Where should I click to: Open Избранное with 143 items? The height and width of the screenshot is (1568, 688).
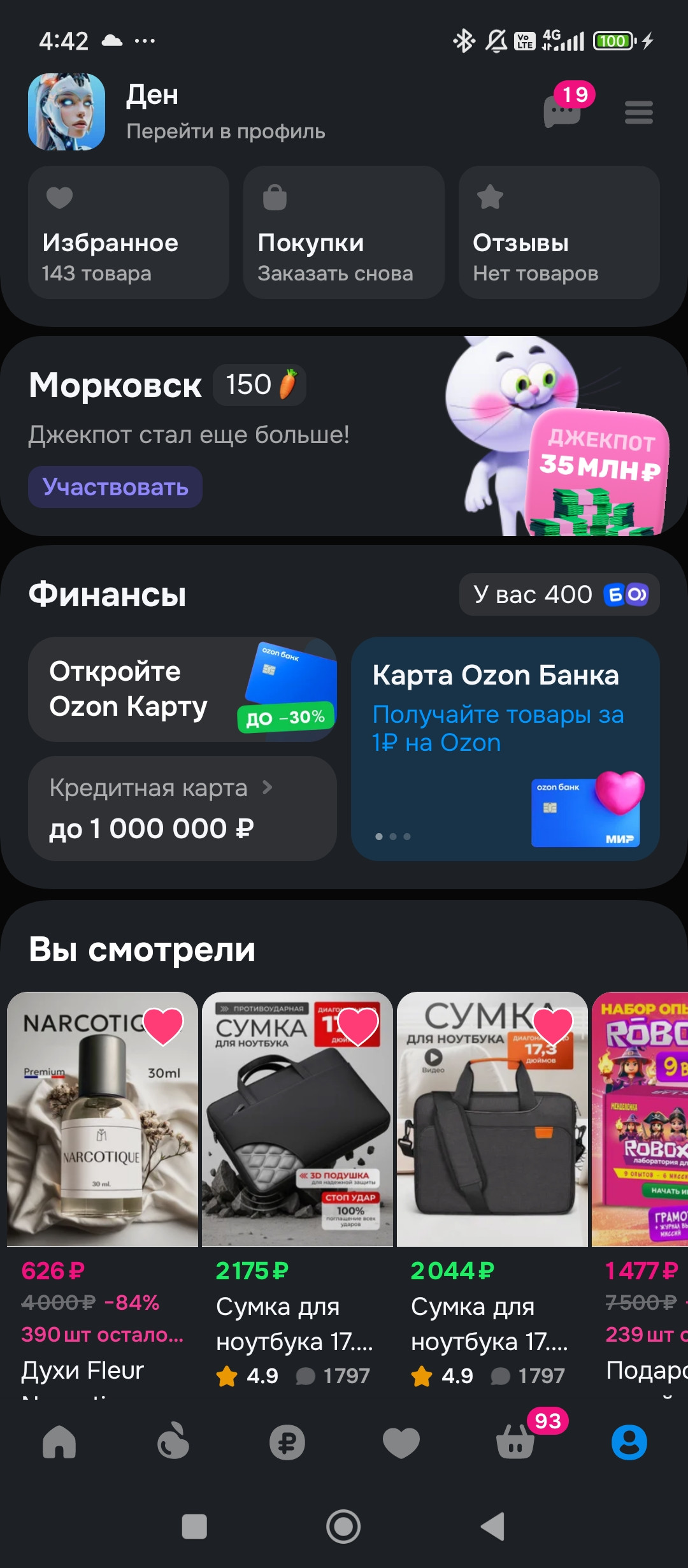(x=128, y=233)
